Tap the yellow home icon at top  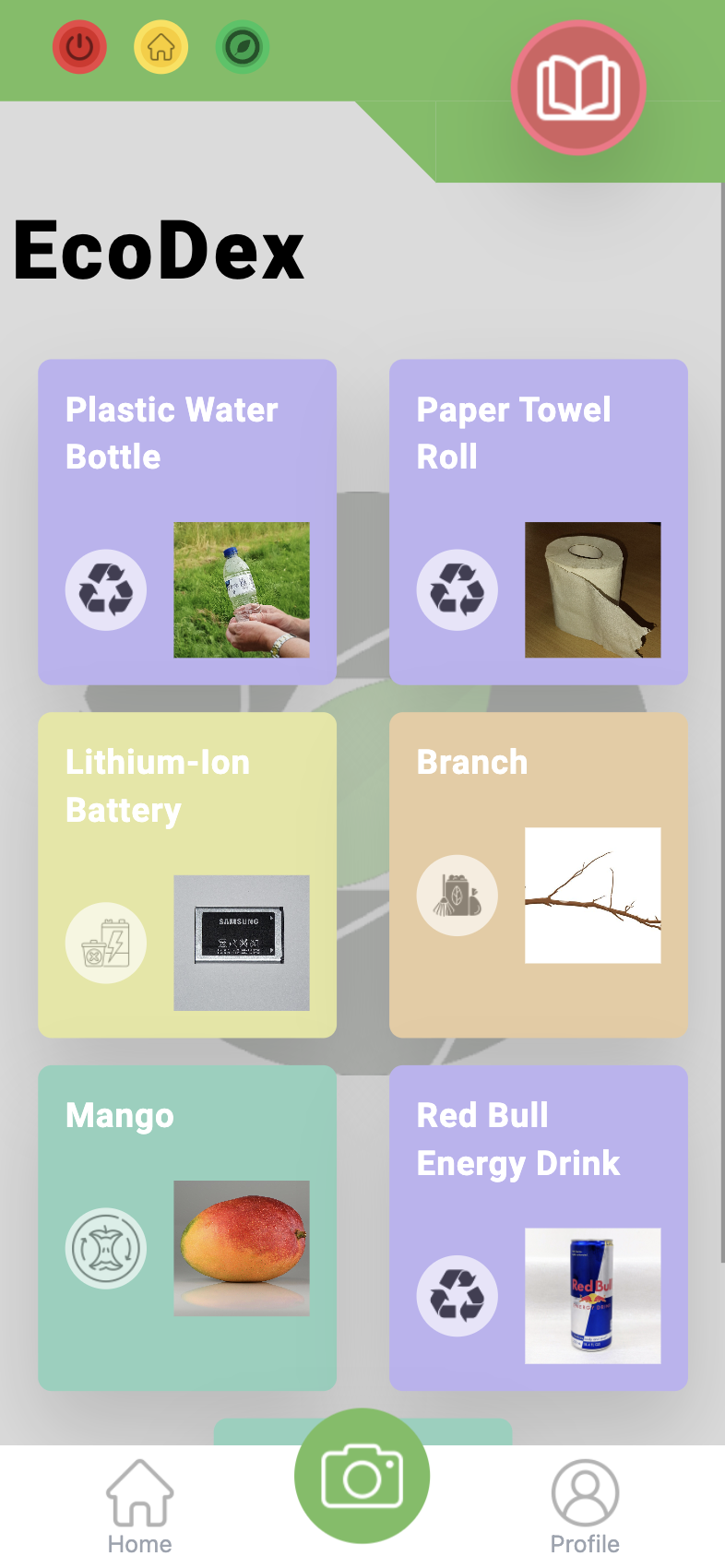pyautogui.click(x=161, y=47)
